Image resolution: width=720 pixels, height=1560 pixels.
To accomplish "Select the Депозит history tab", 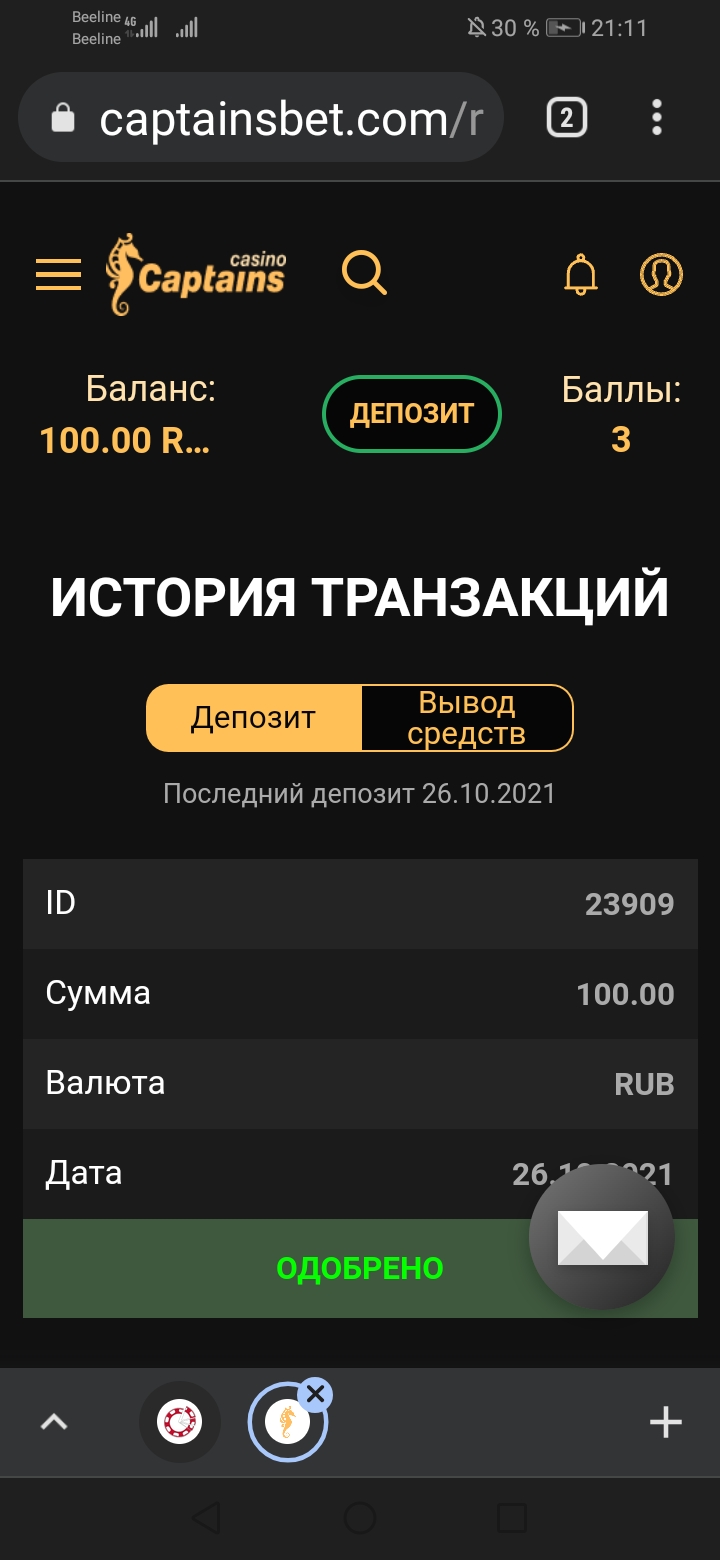I will (253, 717).
